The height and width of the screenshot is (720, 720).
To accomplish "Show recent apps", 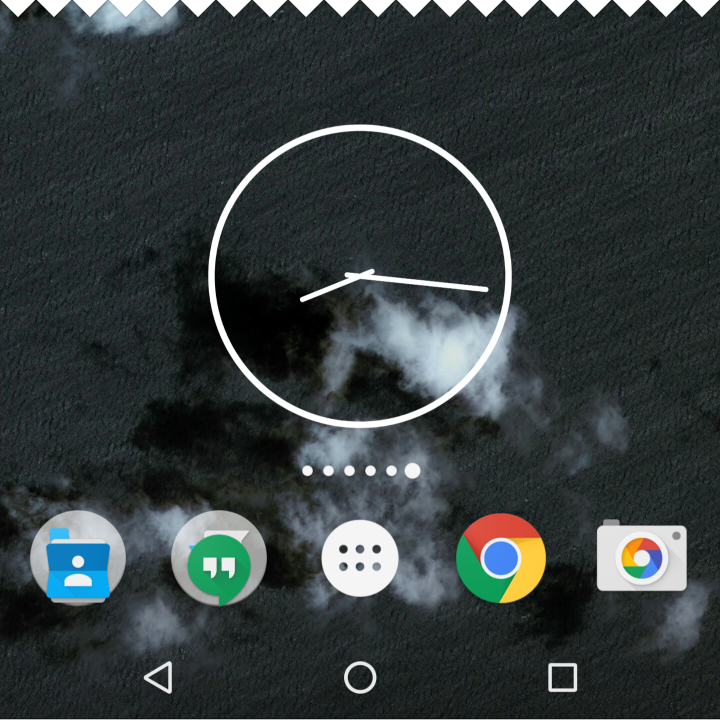I will (x=562, y=677).
